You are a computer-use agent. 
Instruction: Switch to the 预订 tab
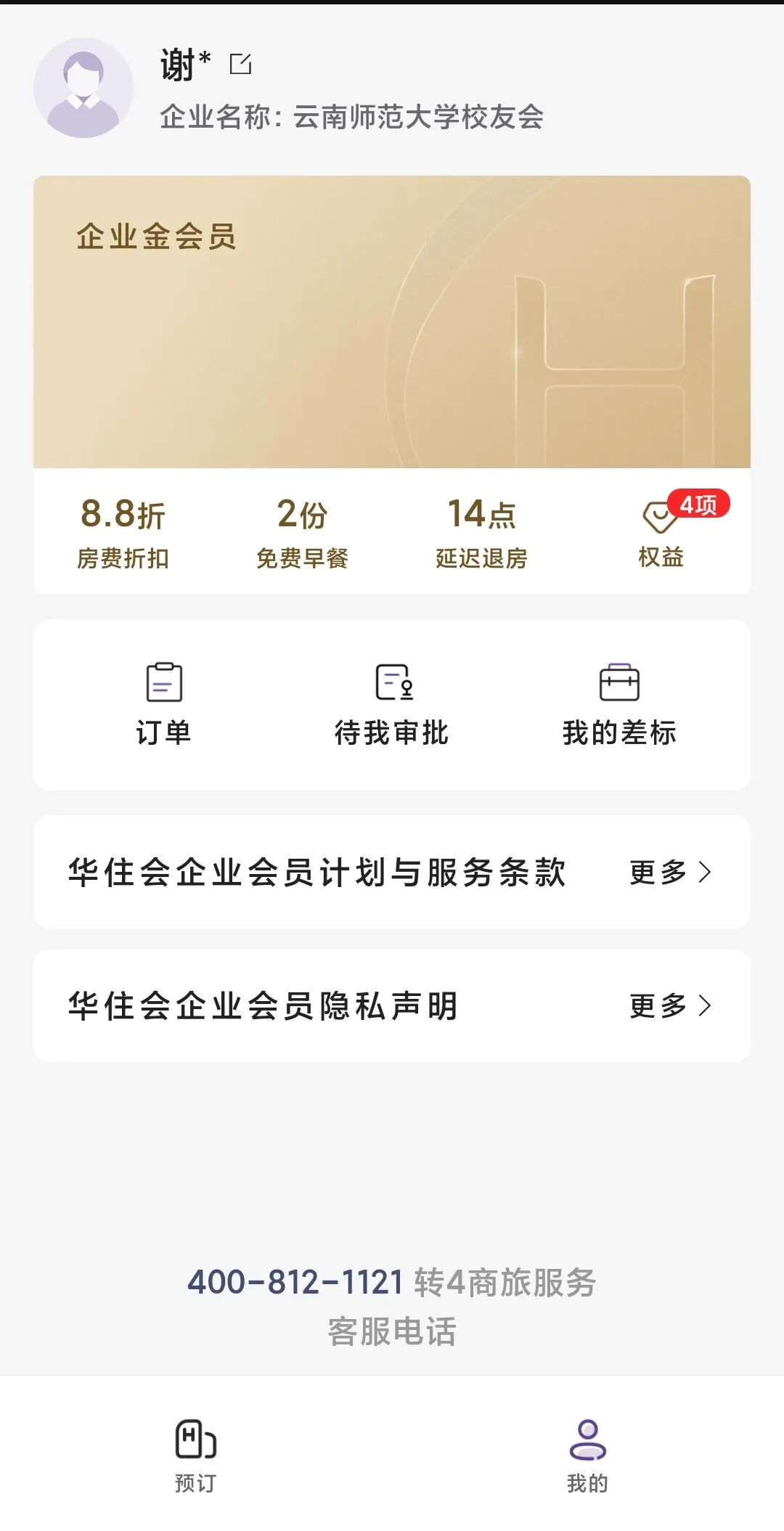[196, 1453]
